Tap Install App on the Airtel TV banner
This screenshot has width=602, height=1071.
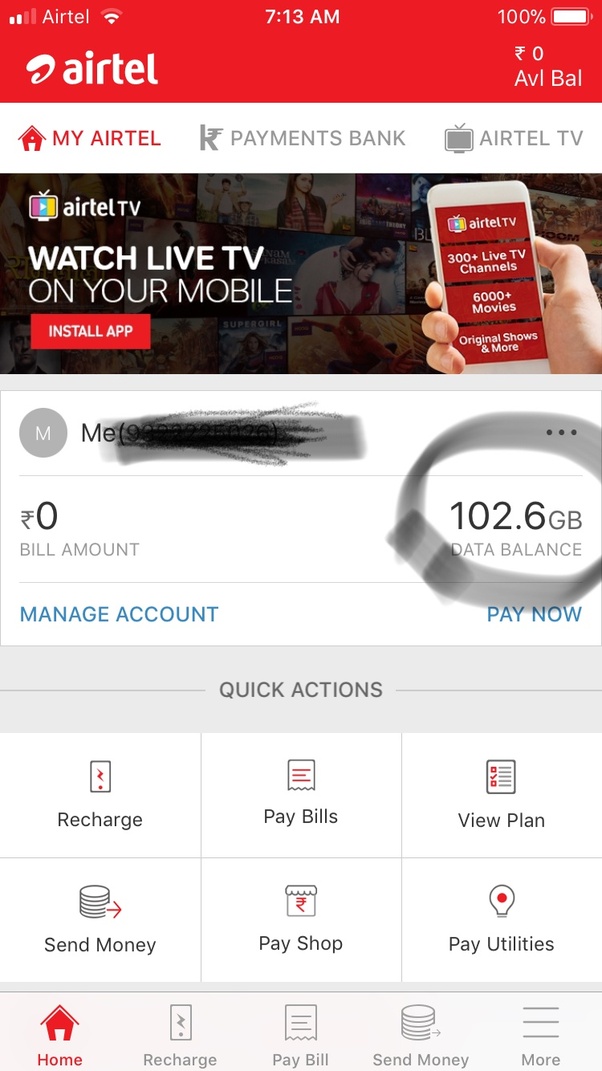pos(91,330)
